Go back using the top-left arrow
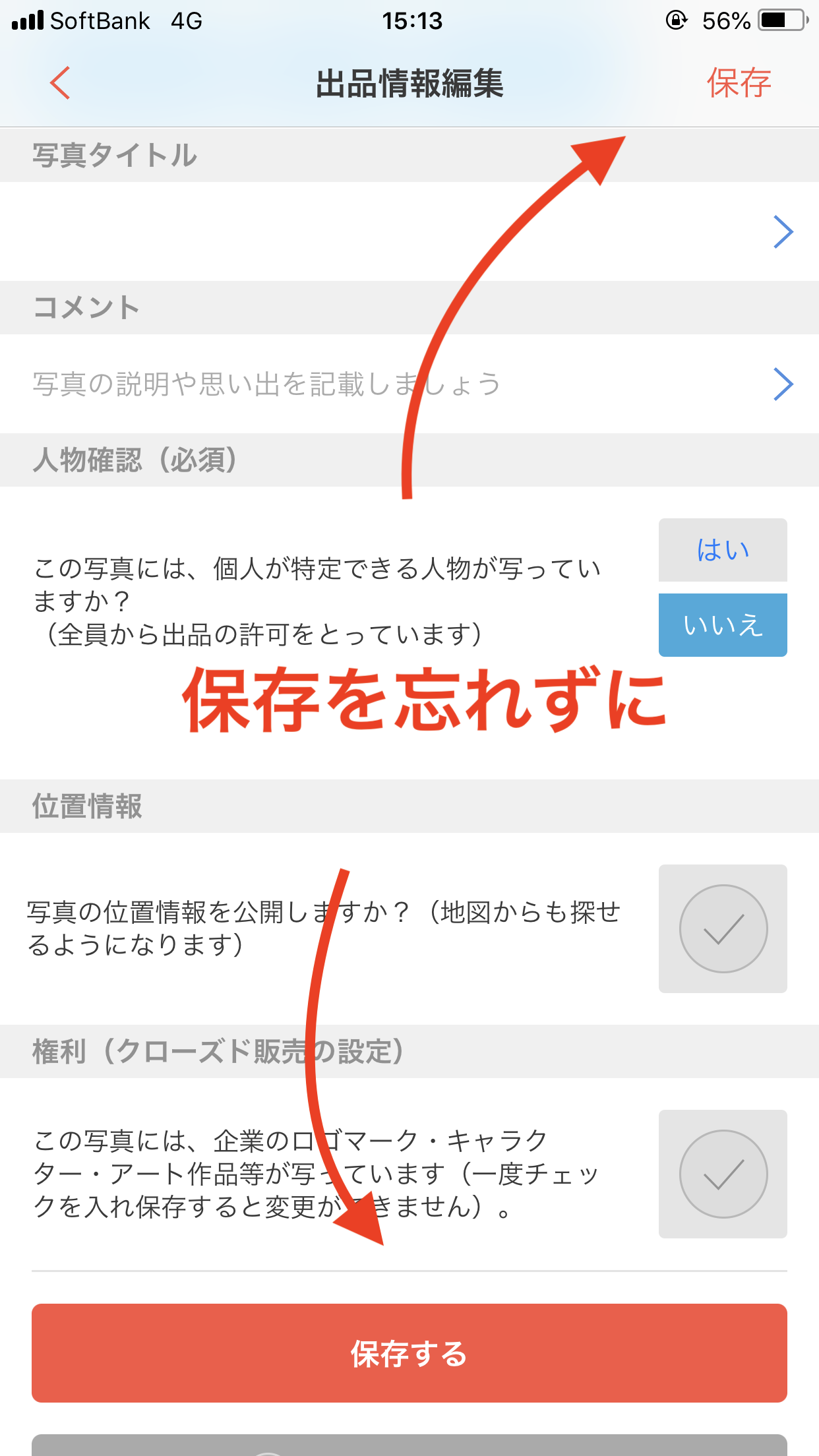This screenshot has width=819, height=1456. coord(60,83)
